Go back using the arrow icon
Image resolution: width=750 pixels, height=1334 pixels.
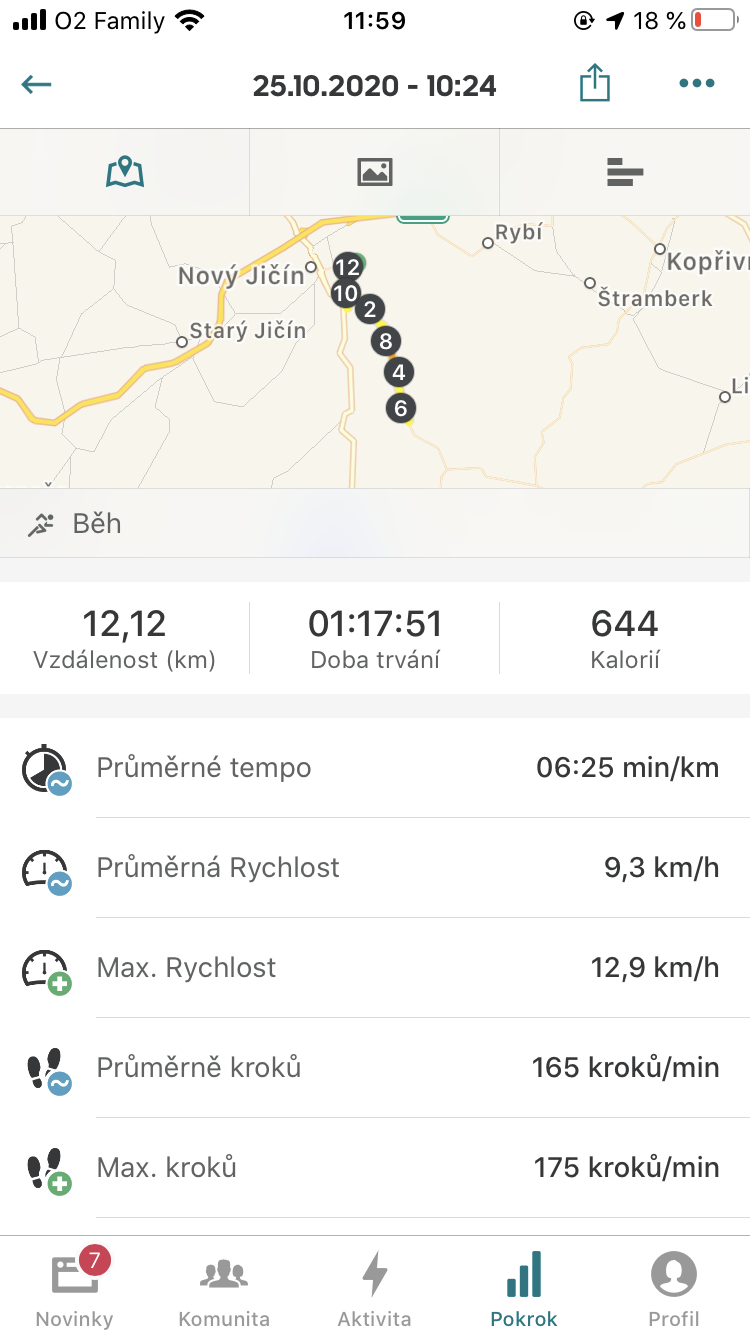36,84
